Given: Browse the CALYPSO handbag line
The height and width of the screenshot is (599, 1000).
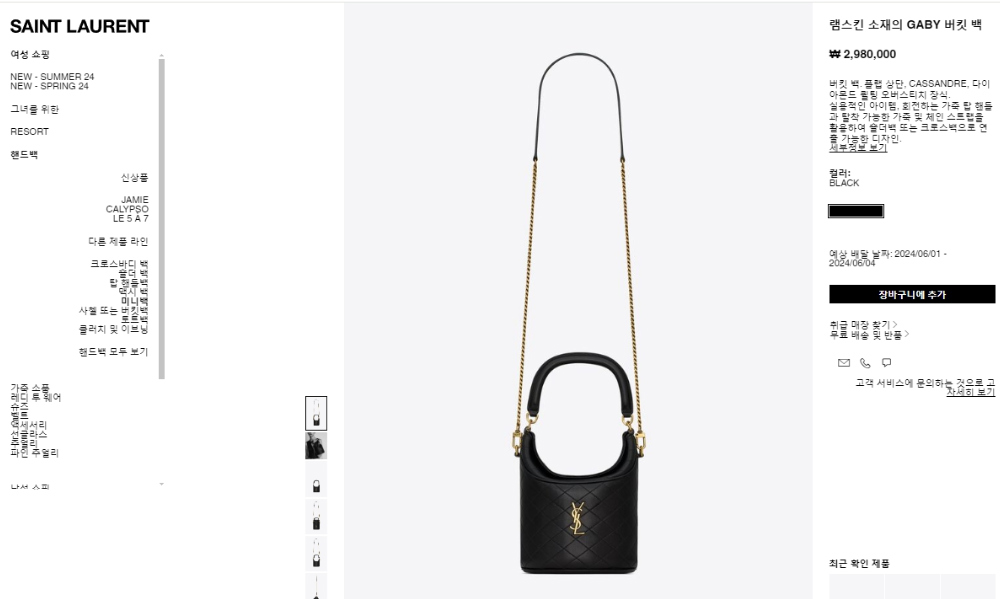Looking at the screenshot, I should [127, 209].
